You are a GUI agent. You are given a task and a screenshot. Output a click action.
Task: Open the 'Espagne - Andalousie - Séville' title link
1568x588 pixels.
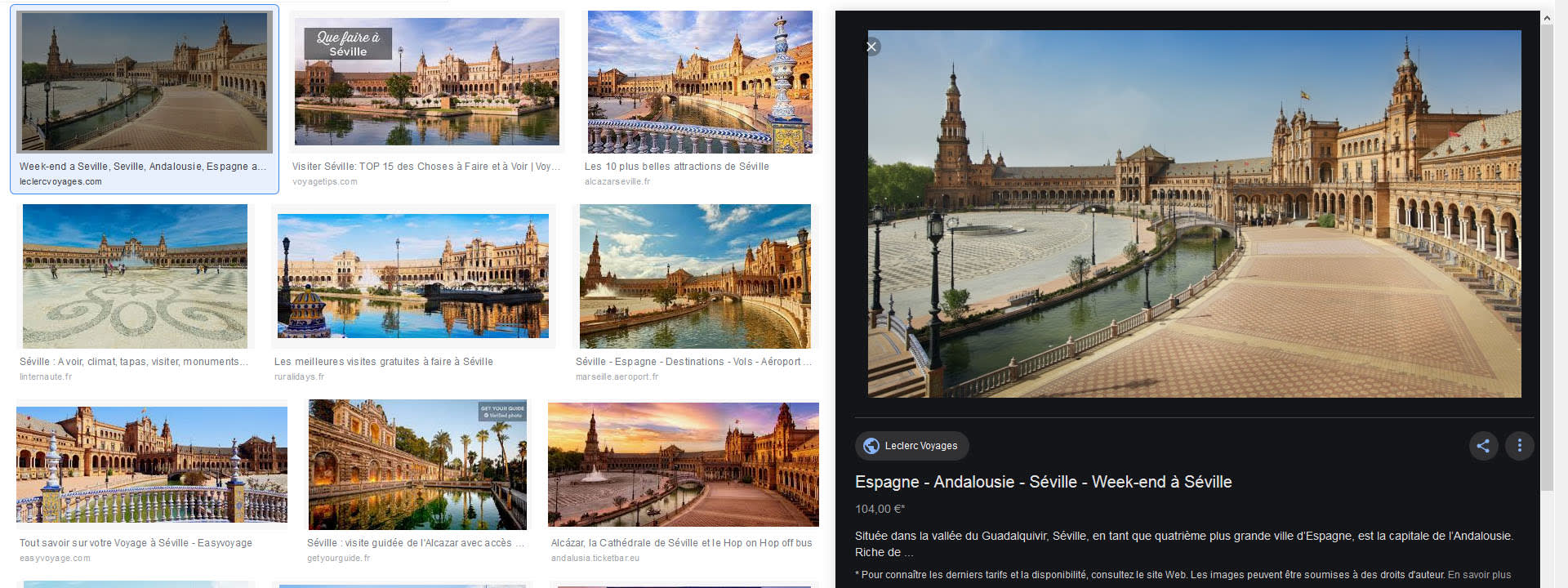[1043, 482]
